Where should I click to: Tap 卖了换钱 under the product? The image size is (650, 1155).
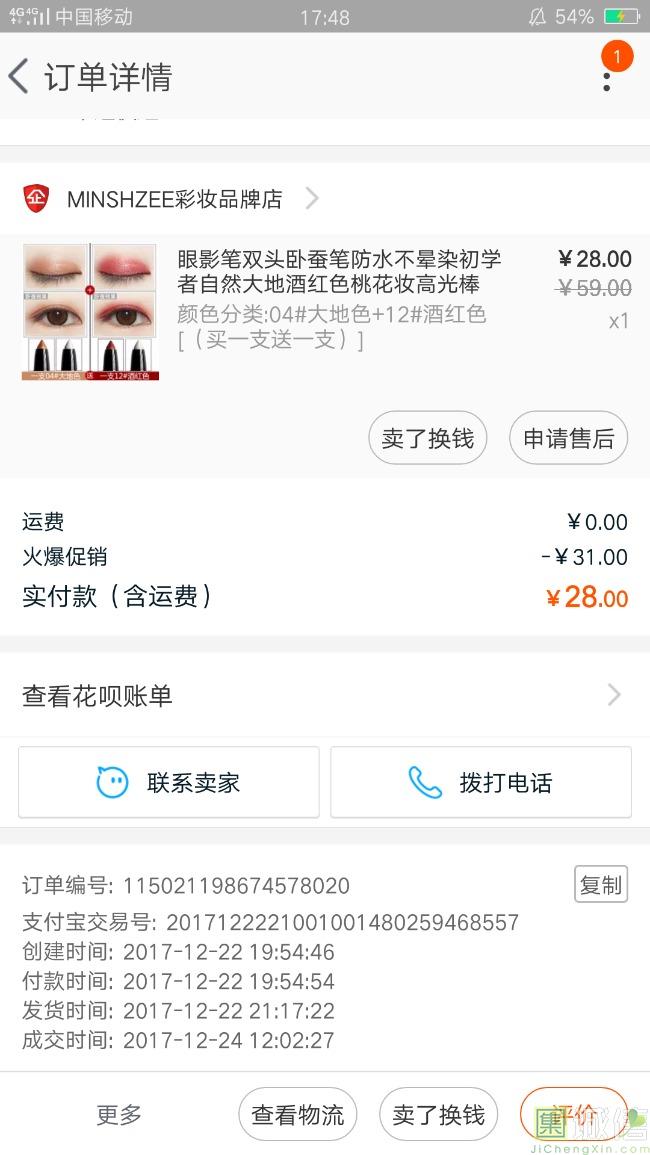click(x=427, y=438)
